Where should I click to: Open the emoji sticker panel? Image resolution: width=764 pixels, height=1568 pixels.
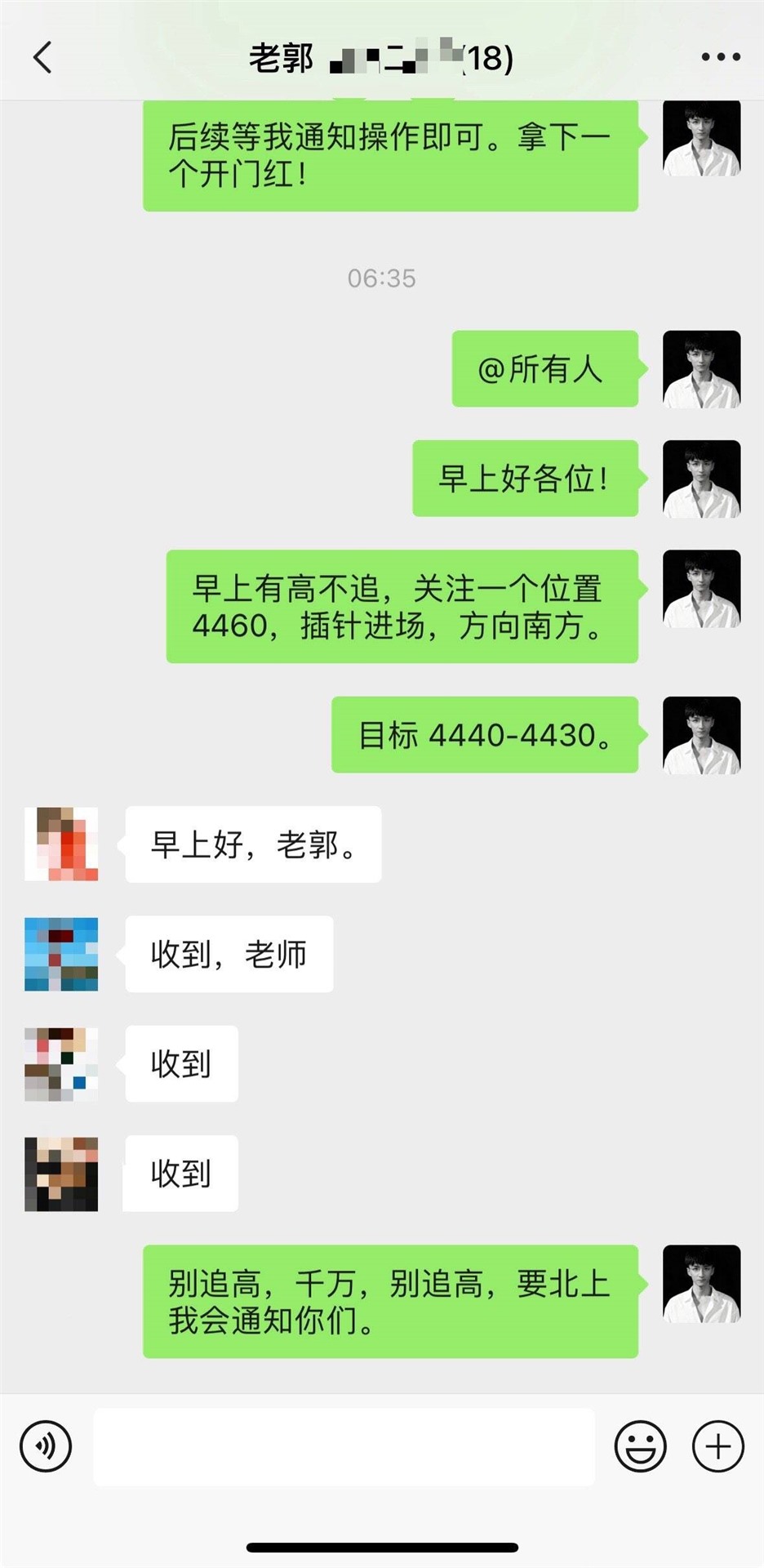point(640,1446)
